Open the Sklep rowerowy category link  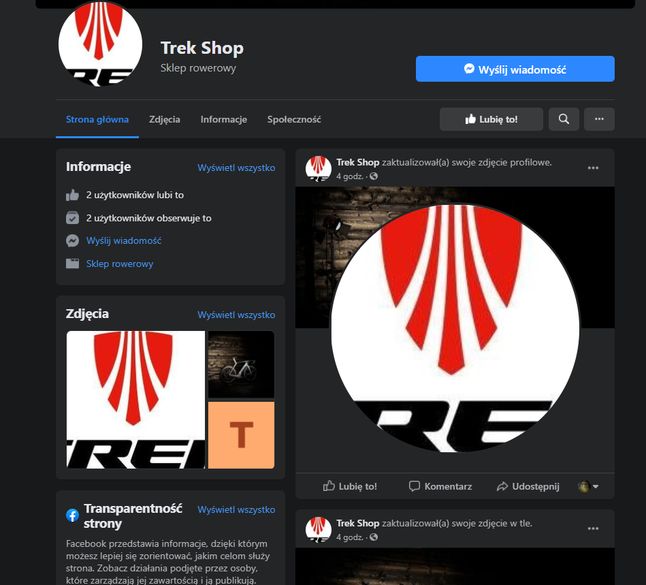click(x=120, y=263)
